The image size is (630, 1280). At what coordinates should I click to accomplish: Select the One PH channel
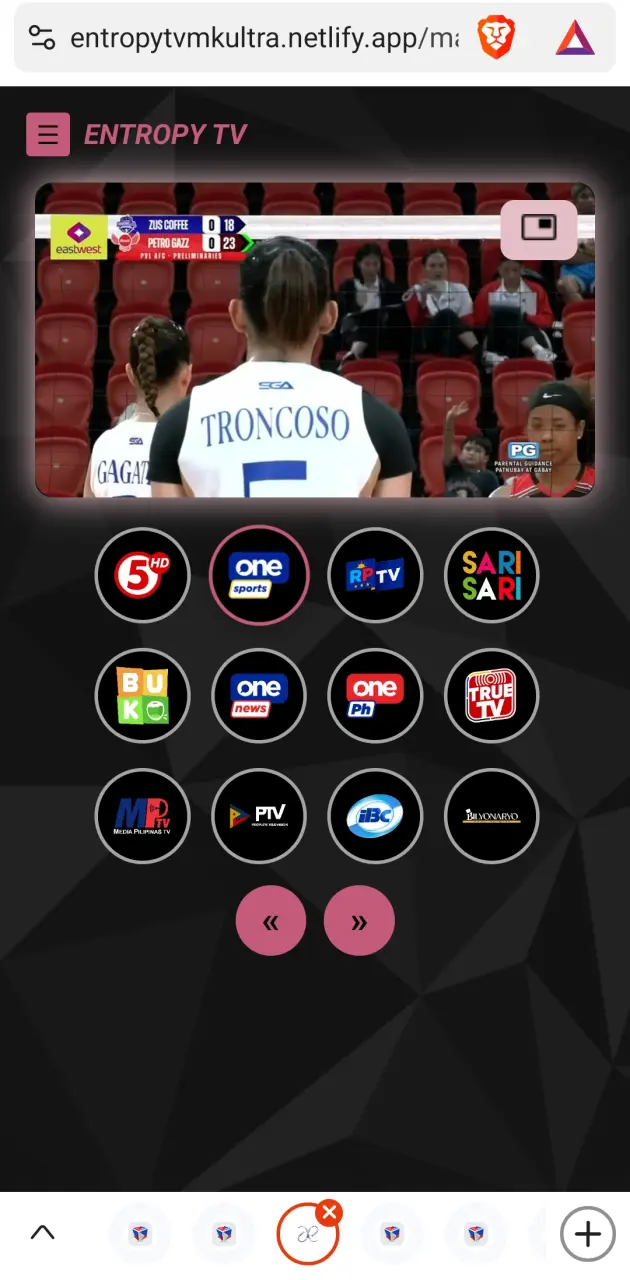[375, 695]
